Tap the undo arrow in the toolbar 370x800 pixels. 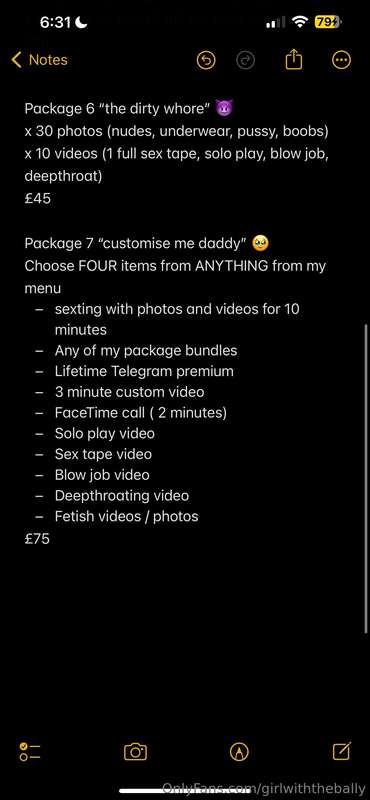(x=206, y=61)
